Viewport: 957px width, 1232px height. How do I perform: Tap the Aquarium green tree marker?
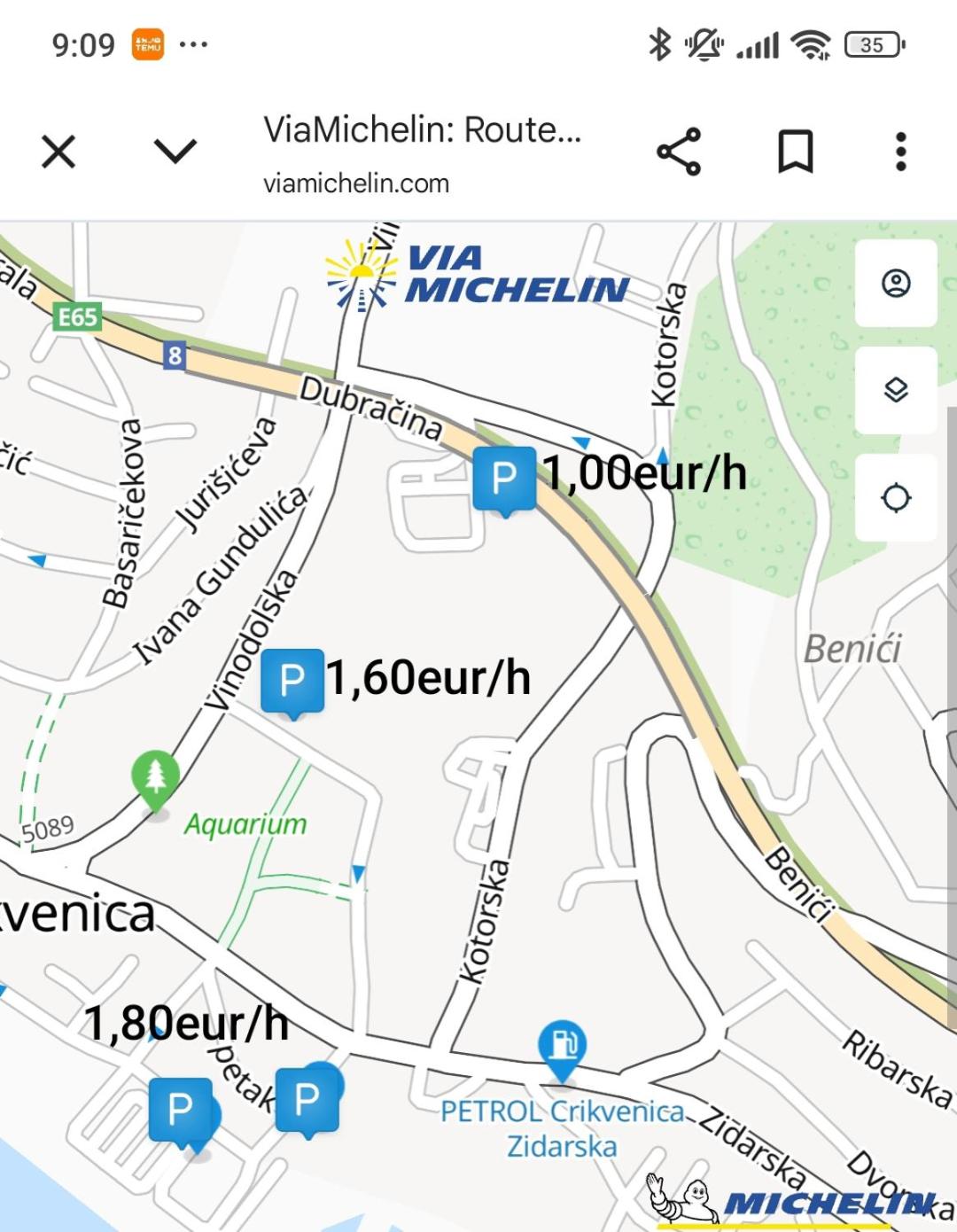[156, 777]
